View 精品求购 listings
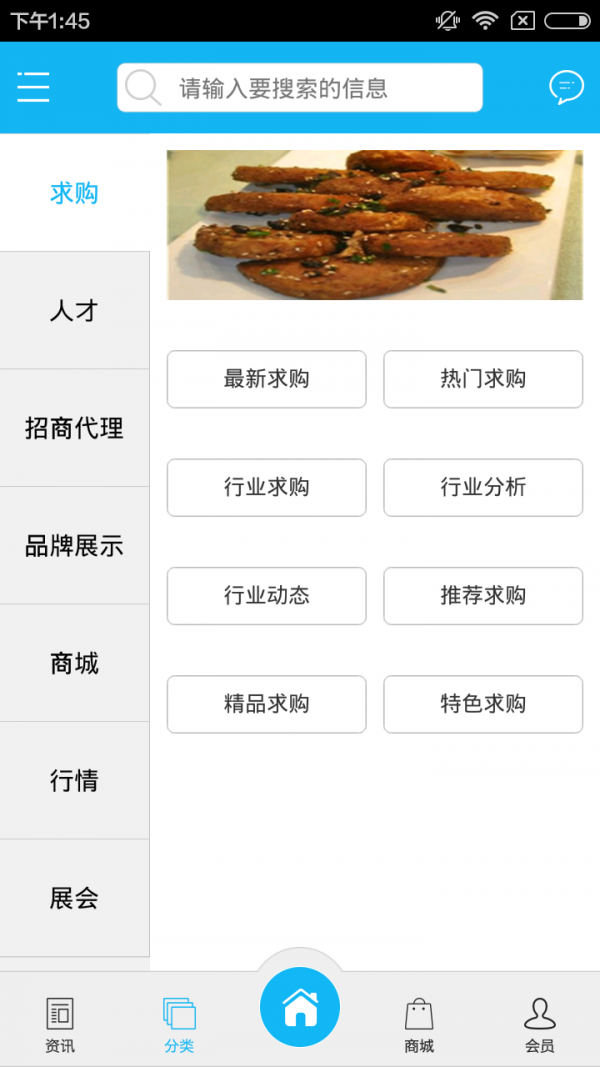 click(266, 704)
